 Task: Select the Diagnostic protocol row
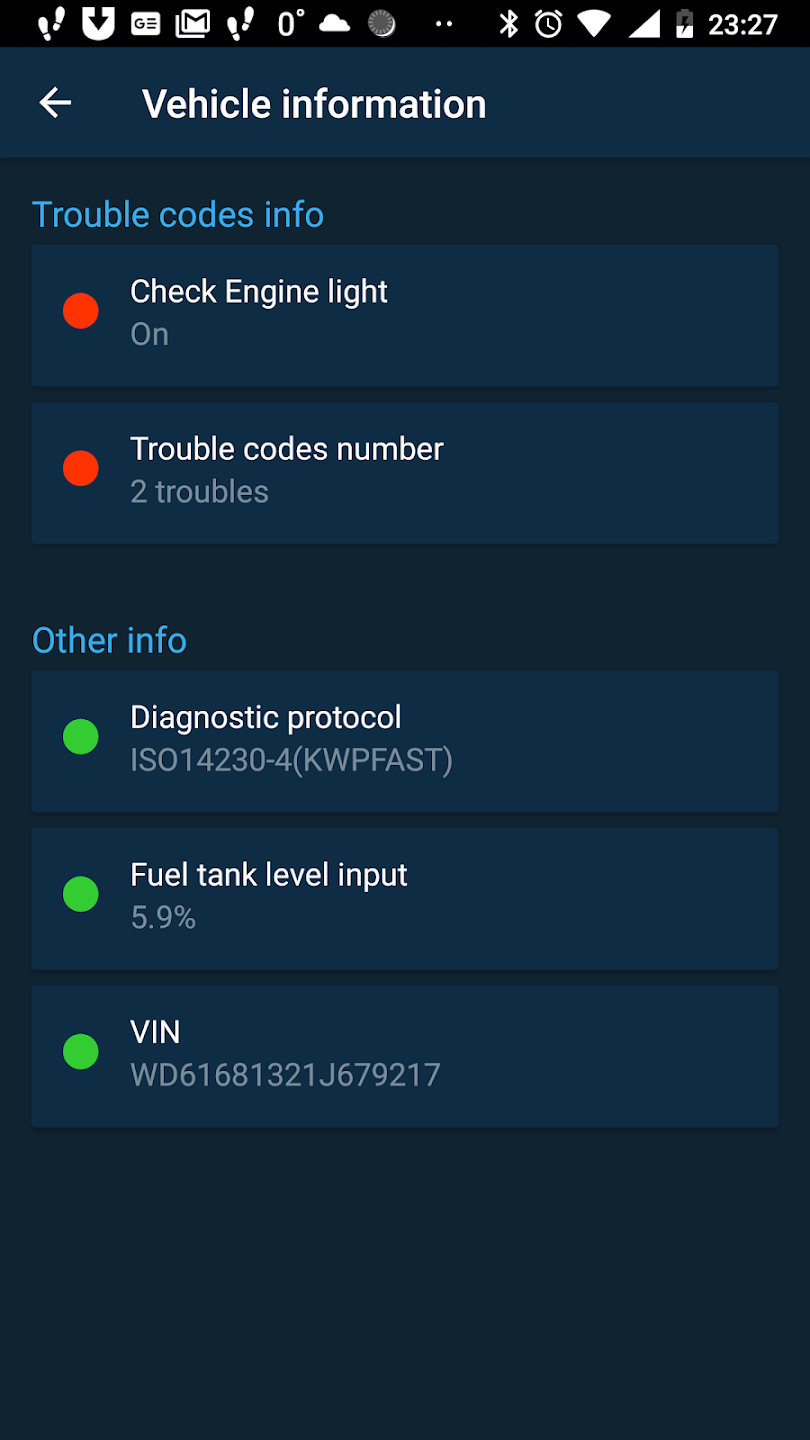click(405, 740)
